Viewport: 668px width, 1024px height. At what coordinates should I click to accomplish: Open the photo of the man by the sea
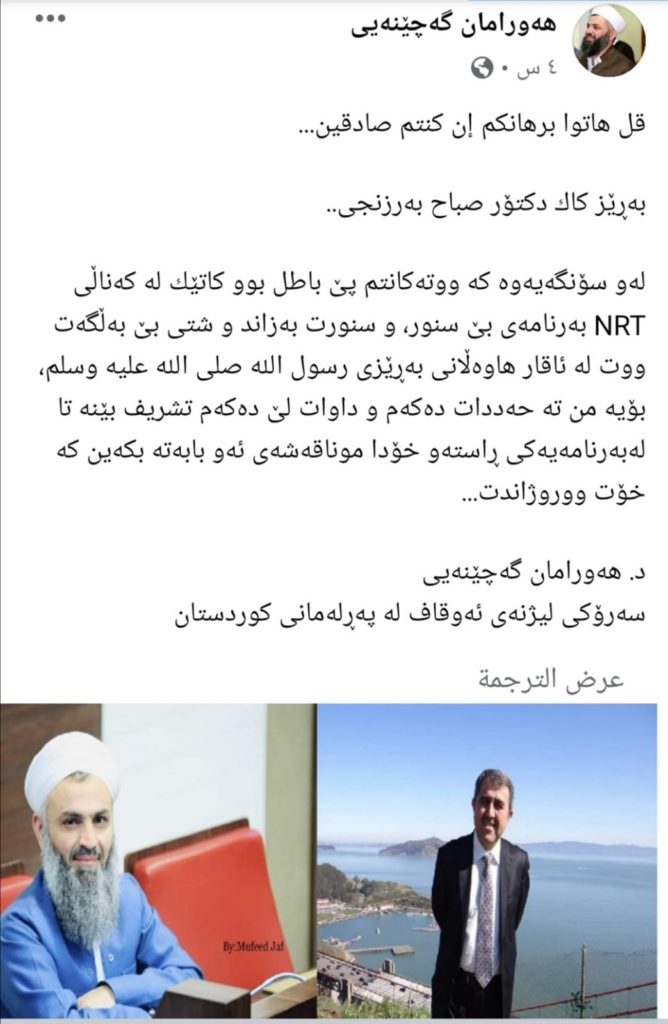[x=492, y=862]
